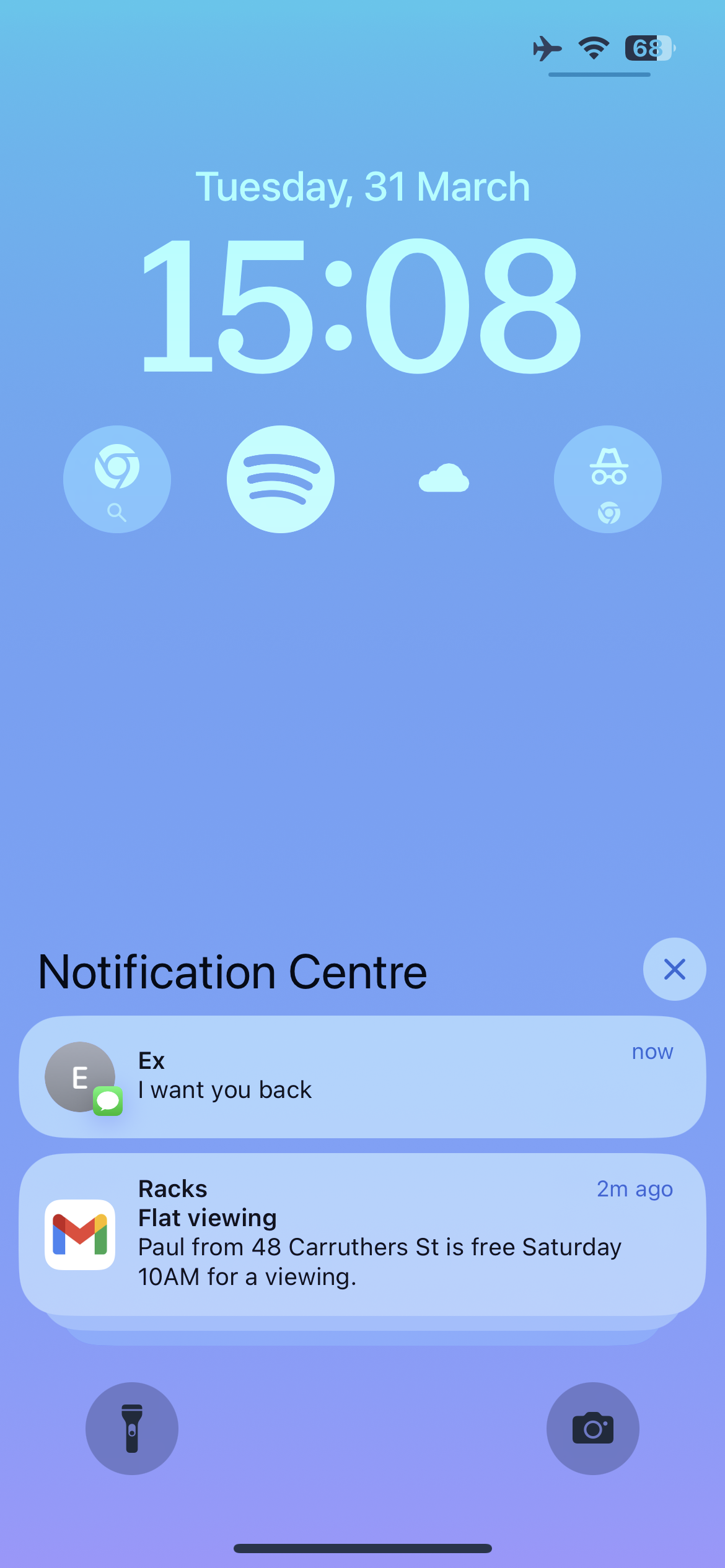This screenshot has height=1568, width=725.
Task: Open the message from Ex
Action: click(362, 1076)
